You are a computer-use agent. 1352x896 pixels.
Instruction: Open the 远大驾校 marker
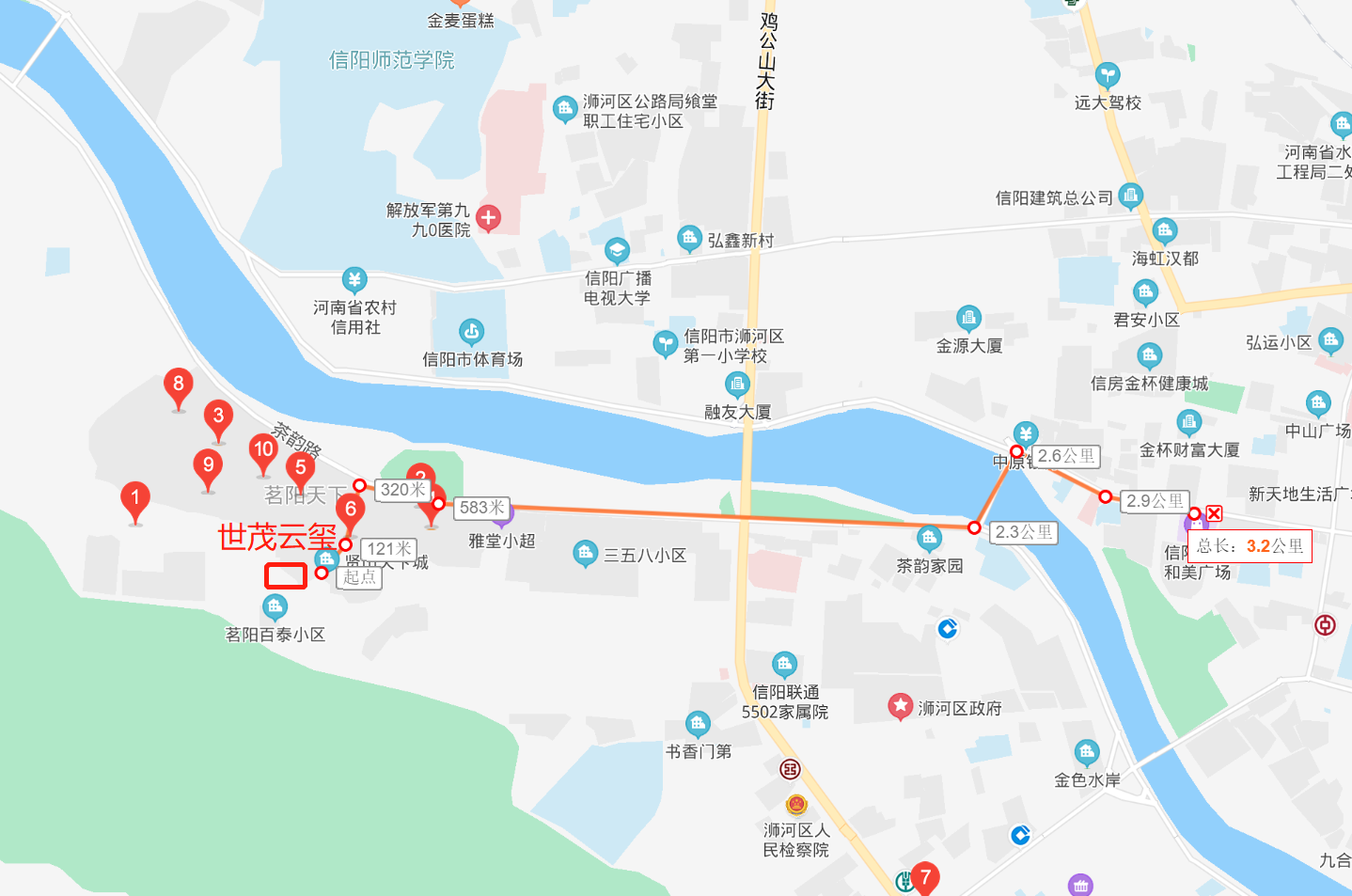click(1108, 75)
